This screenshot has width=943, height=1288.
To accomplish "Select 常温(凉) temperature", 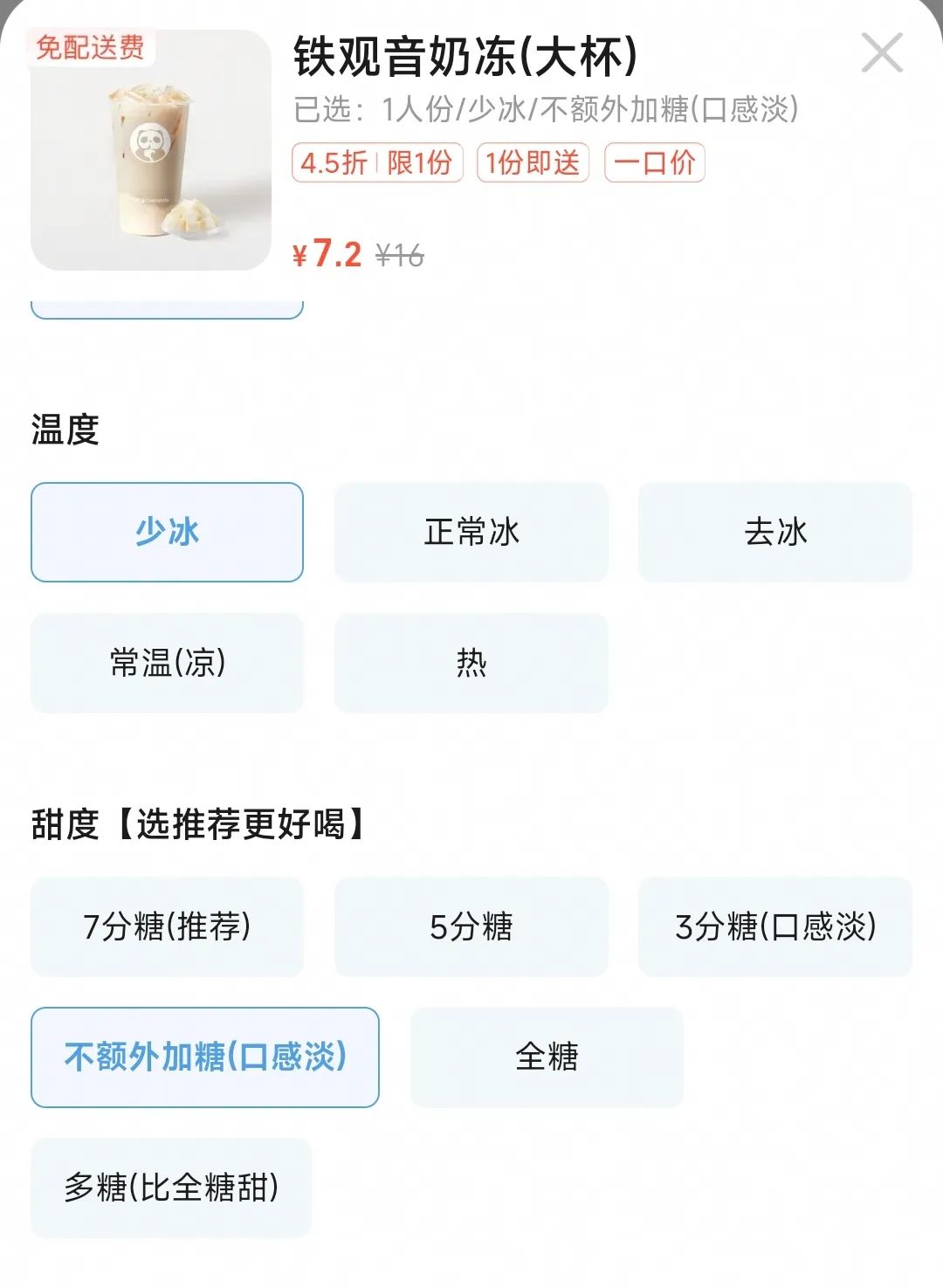I will pos(167,663).
